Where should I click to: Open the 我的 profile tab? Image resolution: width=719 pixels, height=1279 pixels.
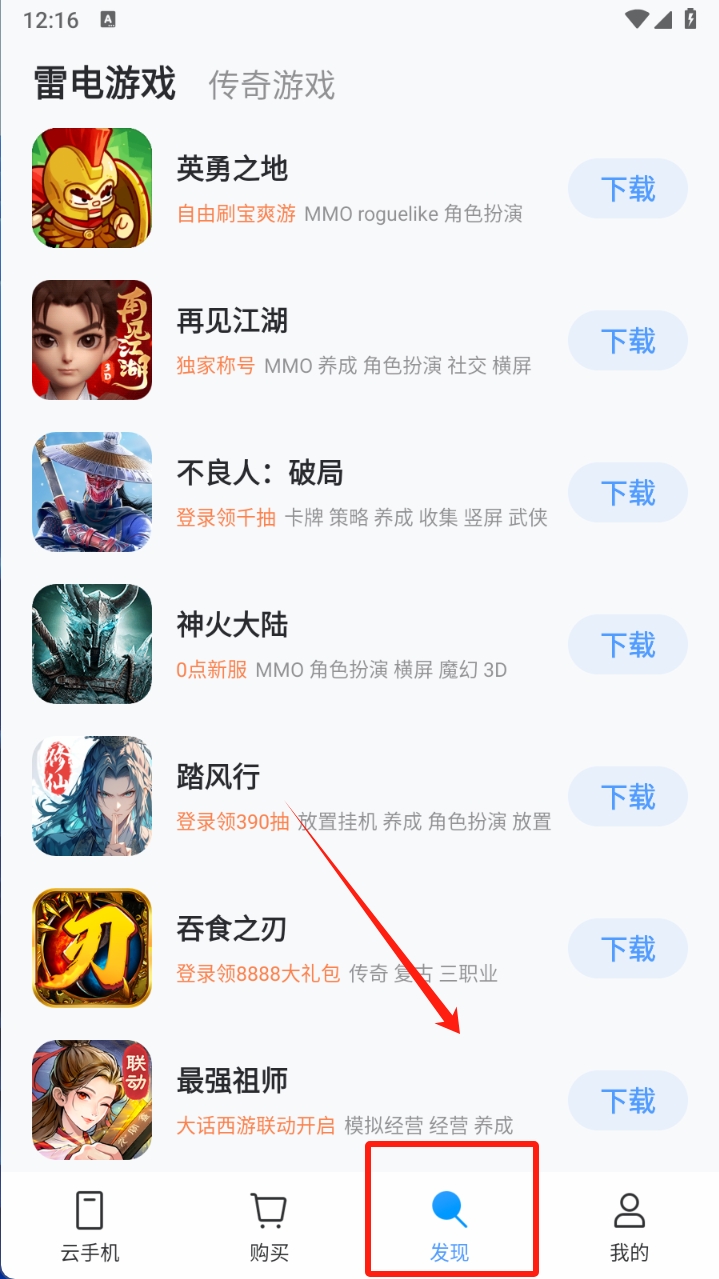[x=629, y=1225]
